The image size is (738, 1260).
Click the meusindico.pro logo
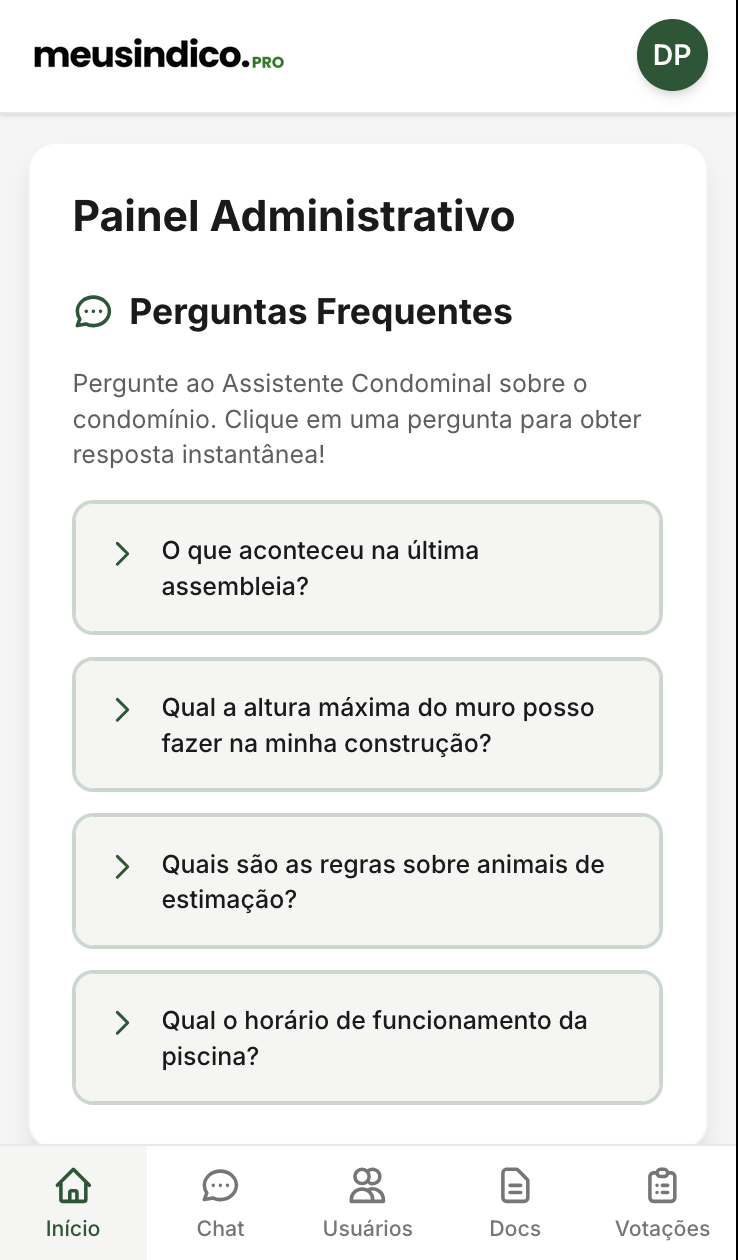click(157, 55)
